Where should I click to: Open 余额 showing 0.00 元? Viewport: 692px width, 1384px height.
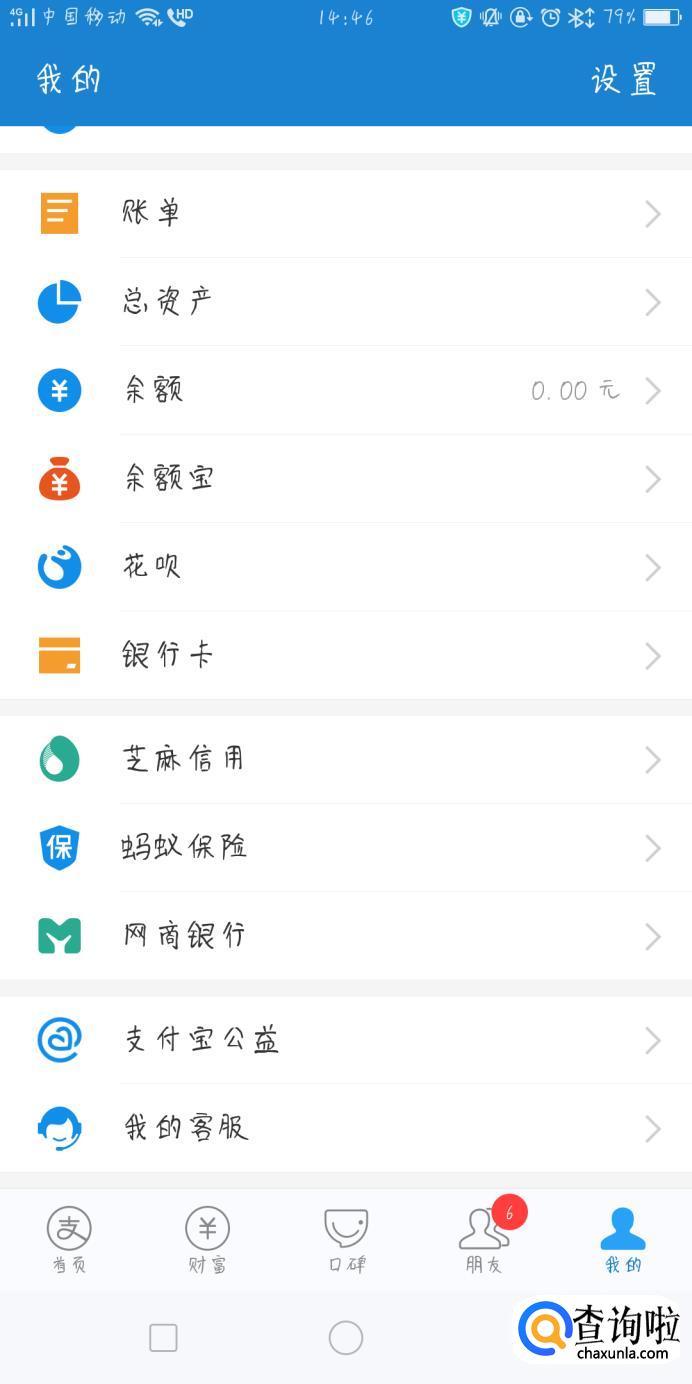point(346,390)
